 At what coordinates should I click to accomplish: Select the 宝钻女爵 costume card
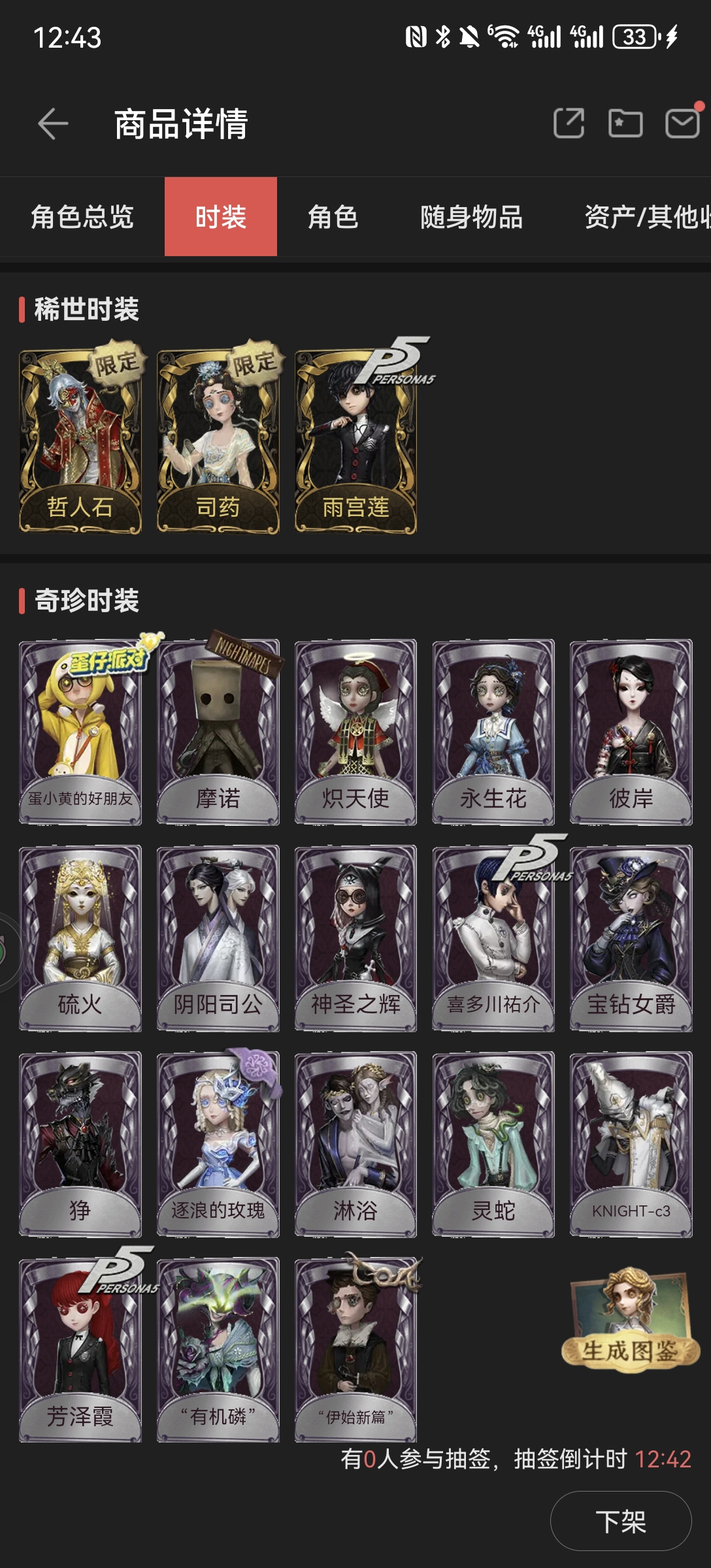(631, 938)
